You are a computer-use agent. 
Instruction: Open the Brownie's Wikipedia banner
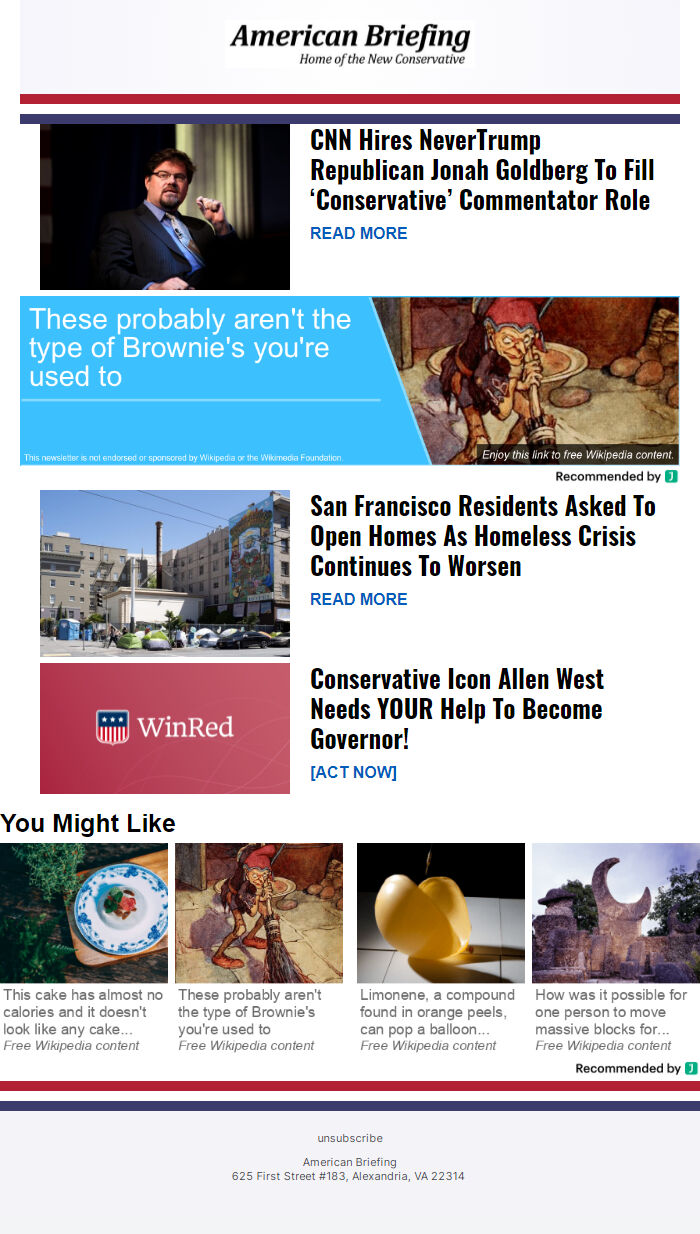point(349,381)
